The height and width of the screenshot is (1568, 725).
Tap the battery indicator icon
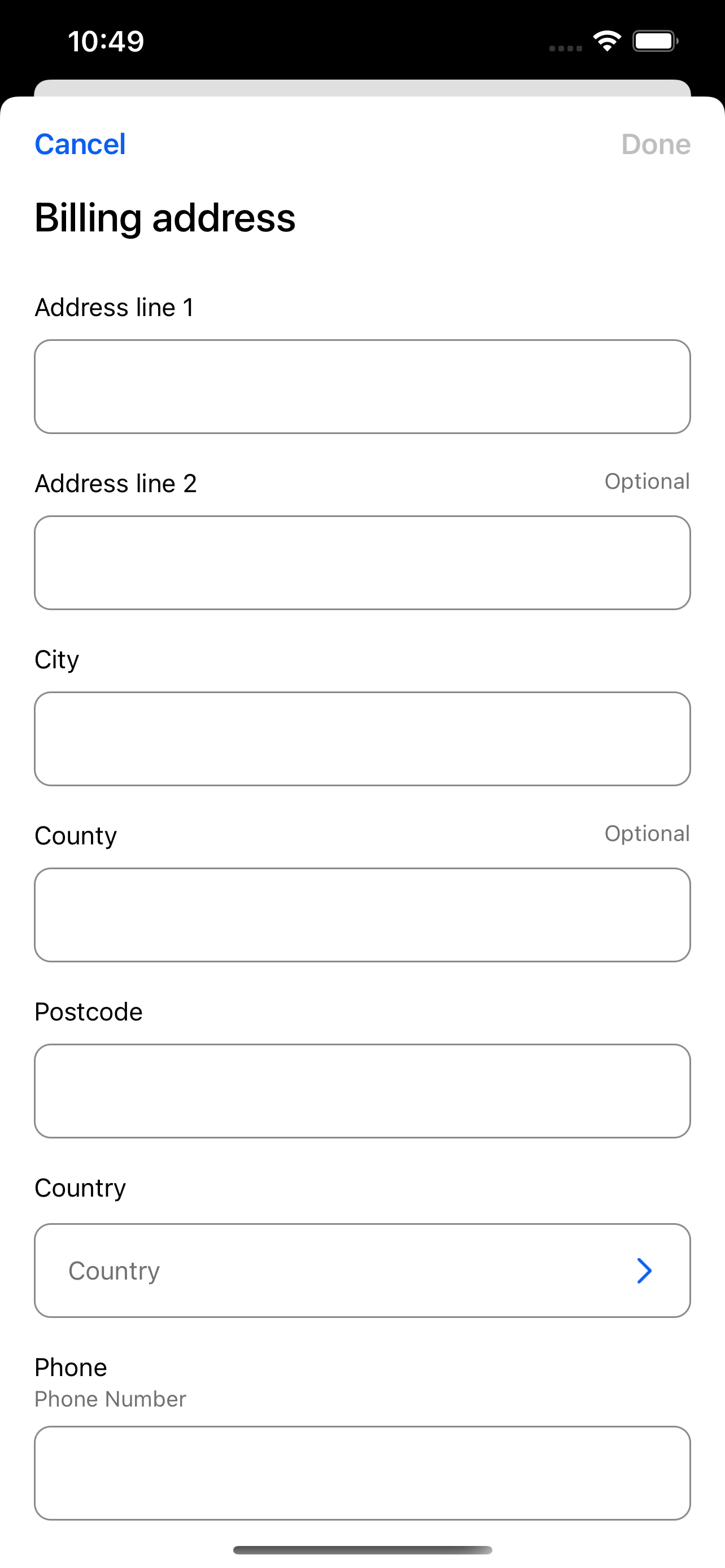pos(656,40)
